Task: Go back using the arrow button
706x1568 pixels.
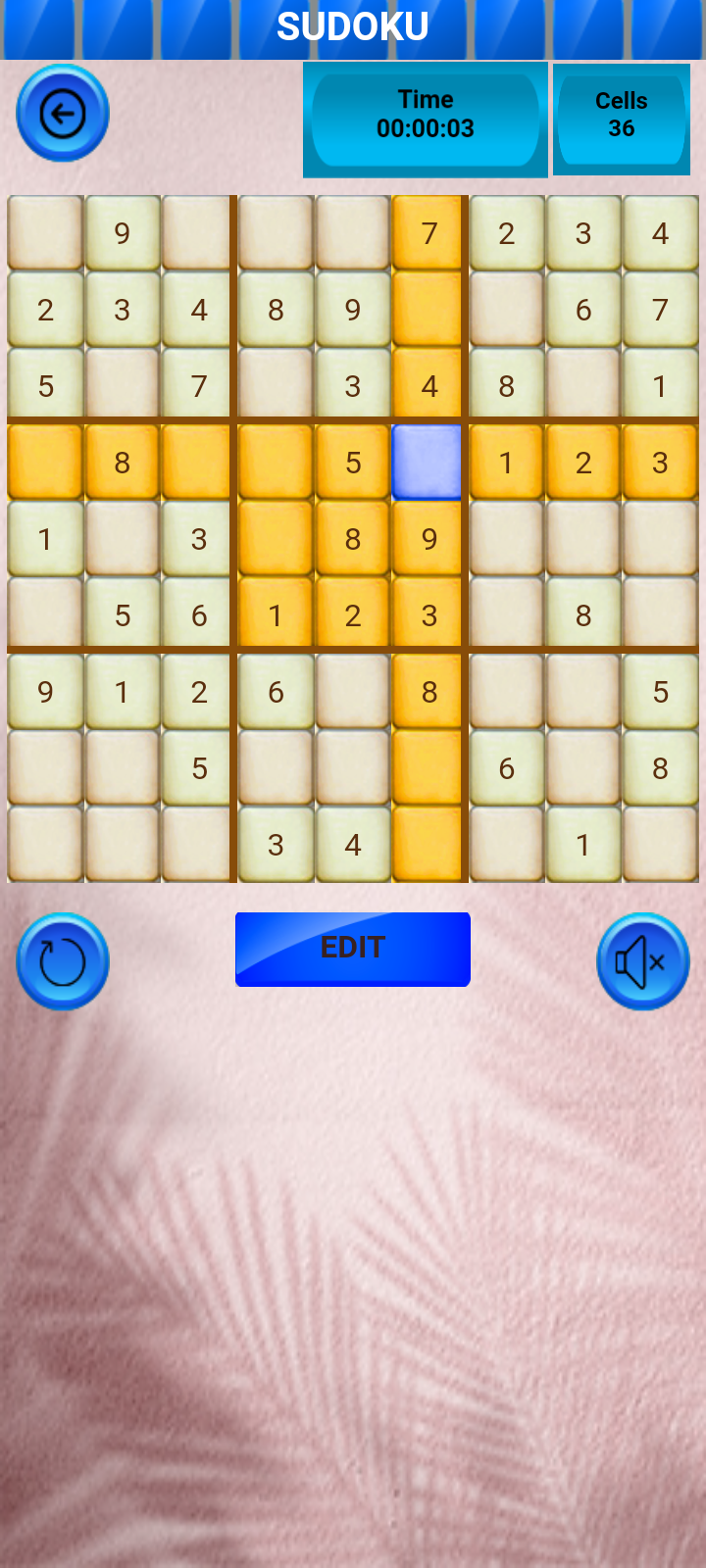Action: pos(63,114)
